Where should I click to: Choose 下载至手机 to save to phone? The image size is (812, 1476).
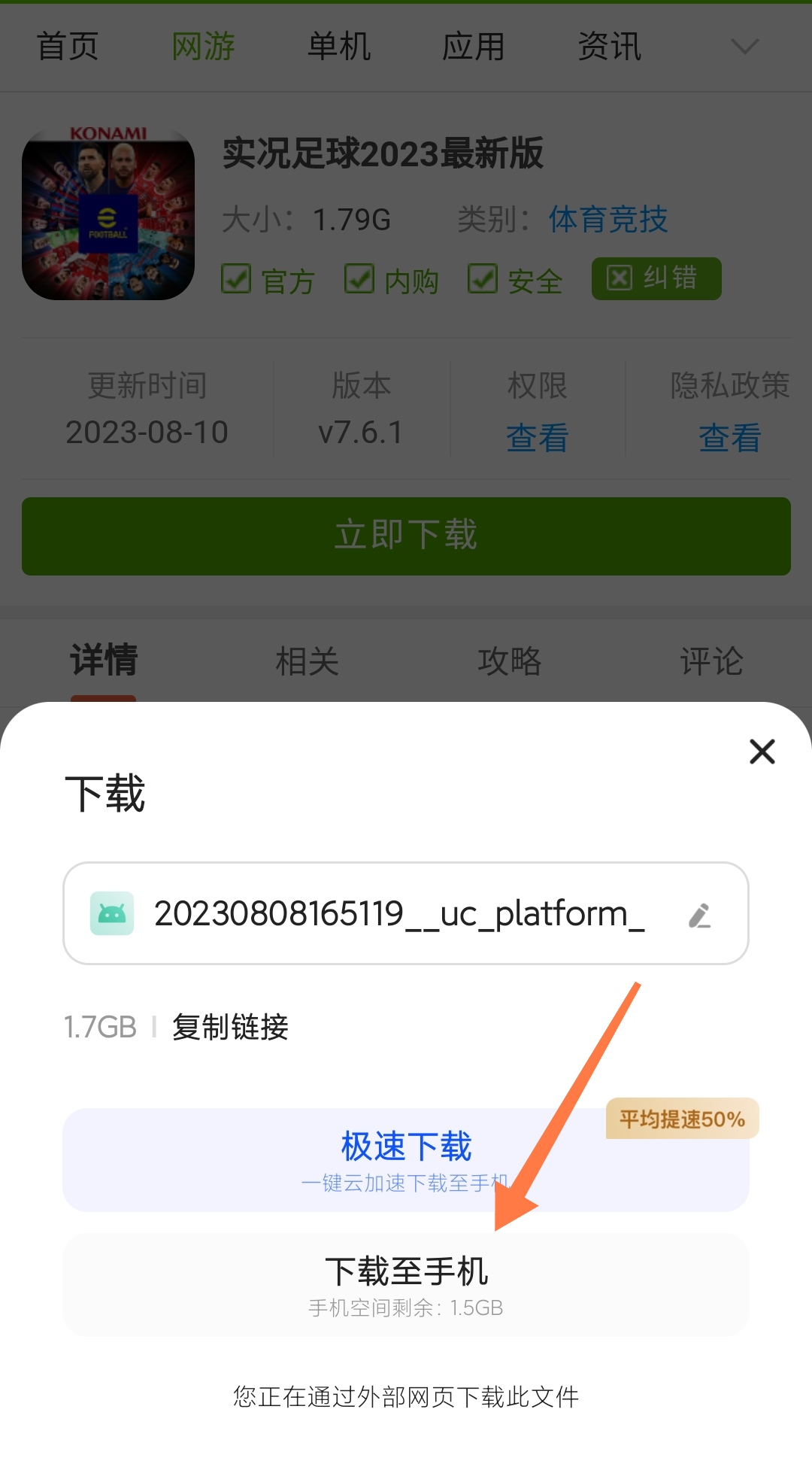tap(406, 1284)
